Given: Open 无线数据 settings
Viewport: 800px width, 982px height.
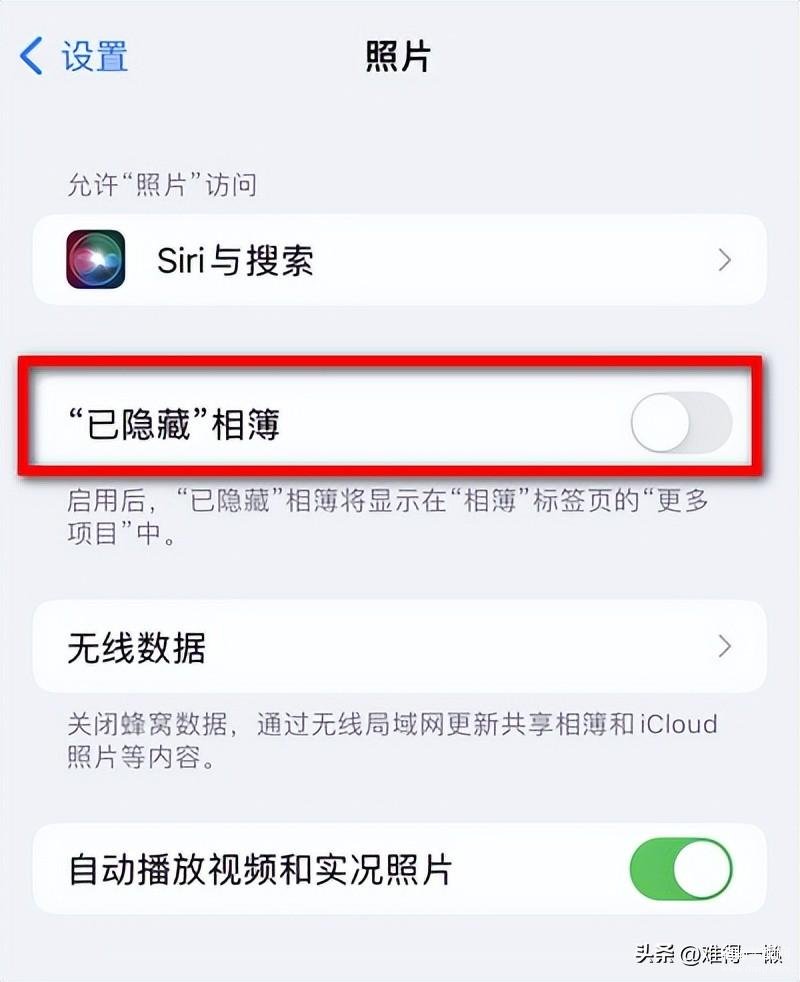Looking at the screenshot, I should pyautogui.click(x=400, y=647).
